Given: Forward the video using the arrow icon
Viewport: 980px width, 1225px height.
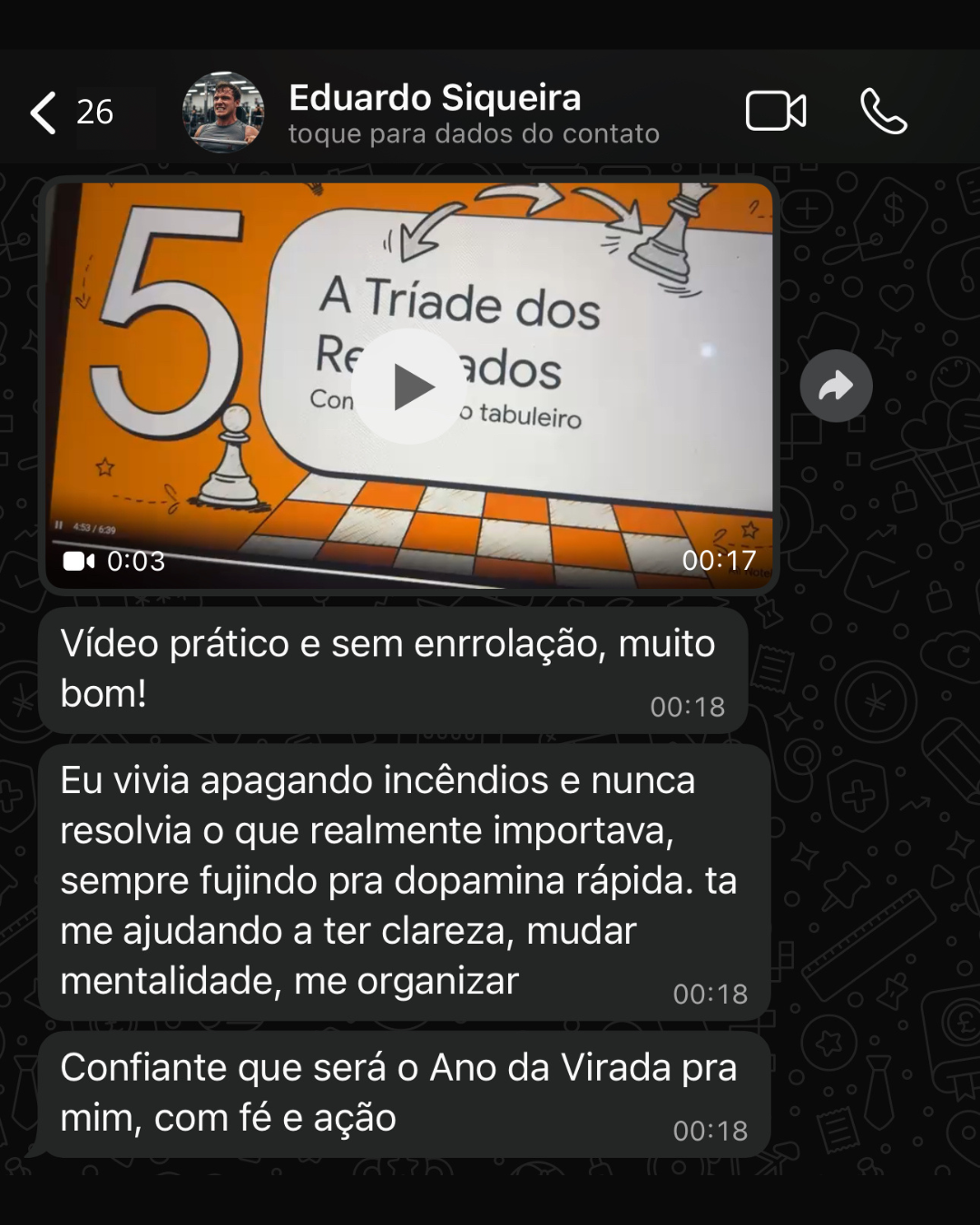Looking at the screenshot, I should click(x=836, y=386).
